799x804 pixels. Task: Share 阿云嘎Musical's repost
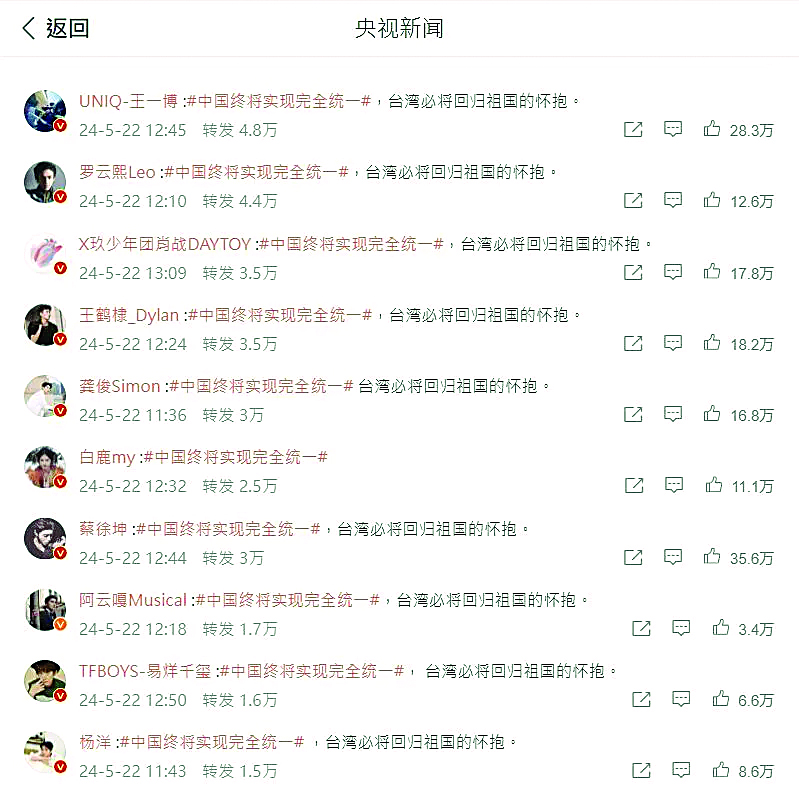[x=641, y=628]
